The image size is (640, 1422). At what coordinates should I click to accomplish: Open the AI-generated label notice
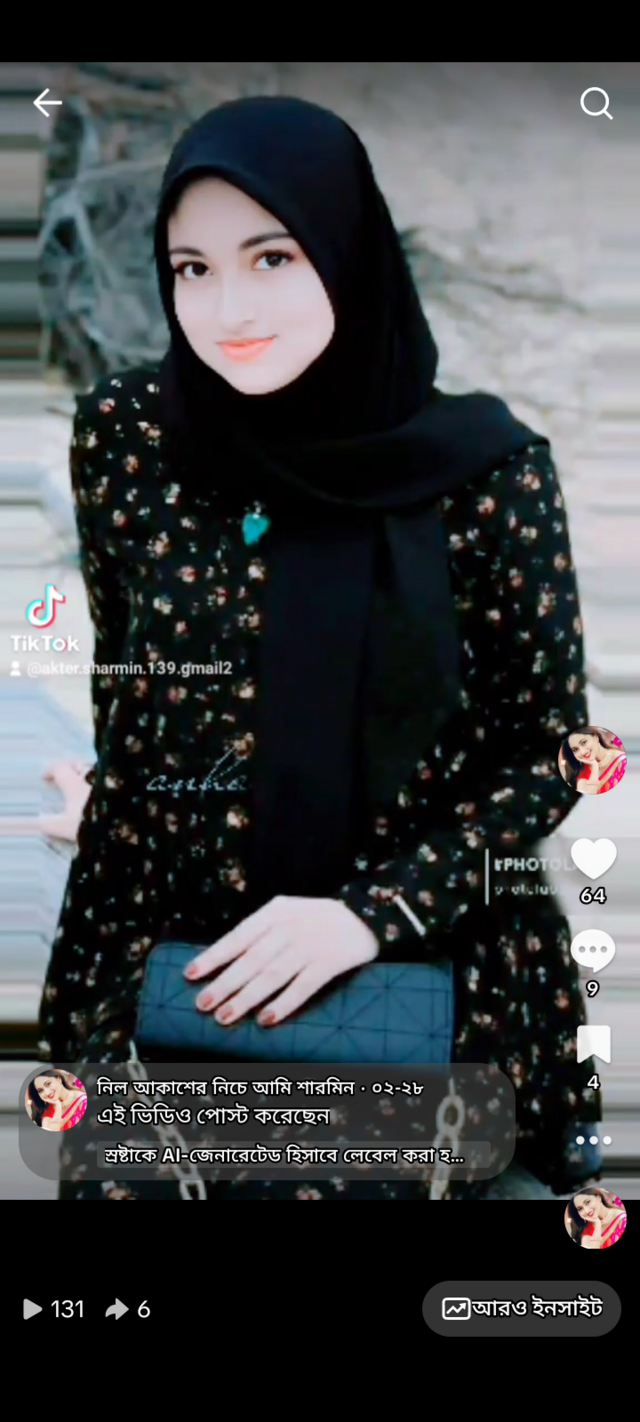point(284,1155)
